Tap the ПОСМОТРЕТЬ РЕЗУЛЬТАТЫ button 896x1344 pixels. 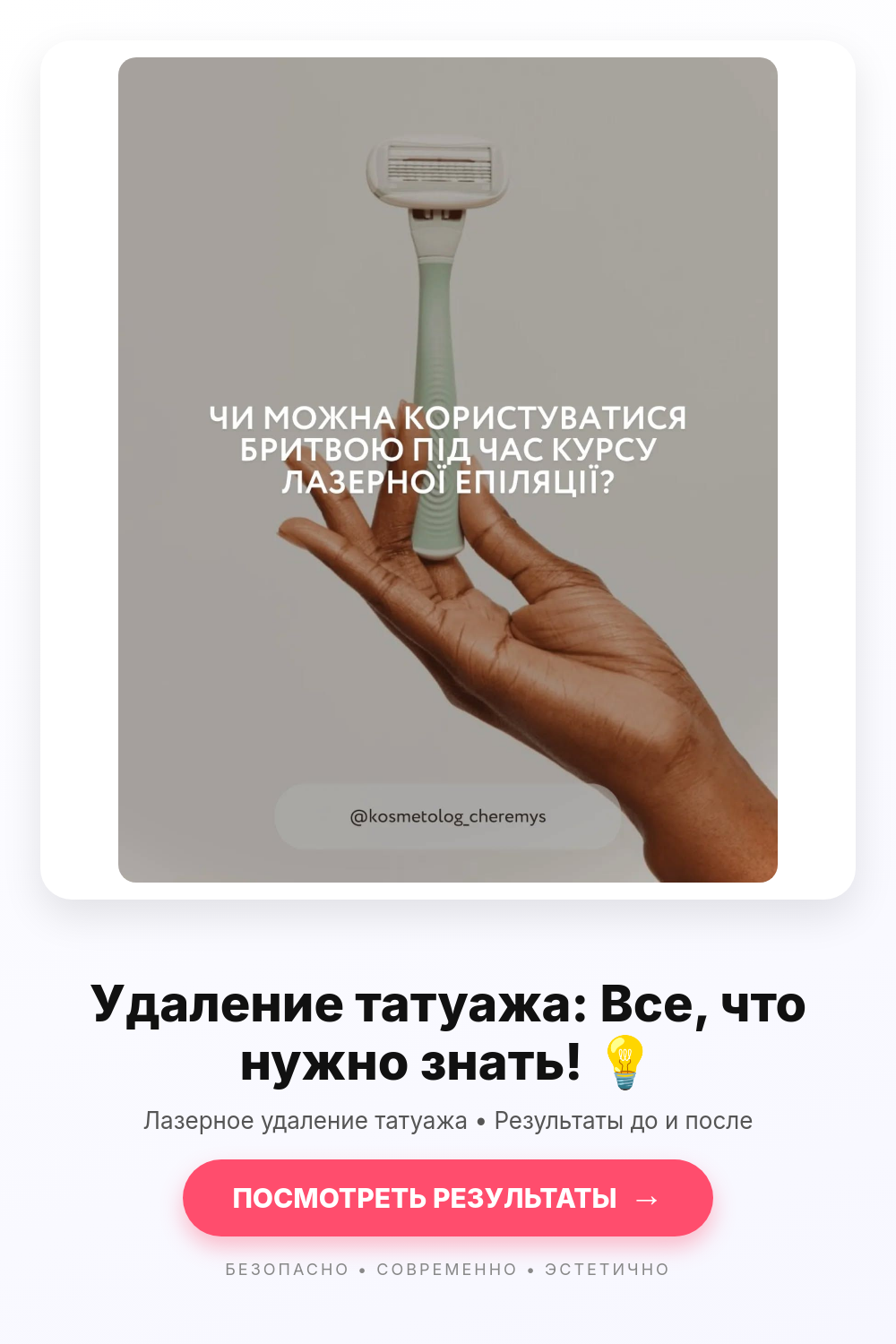coord(448,1198)
